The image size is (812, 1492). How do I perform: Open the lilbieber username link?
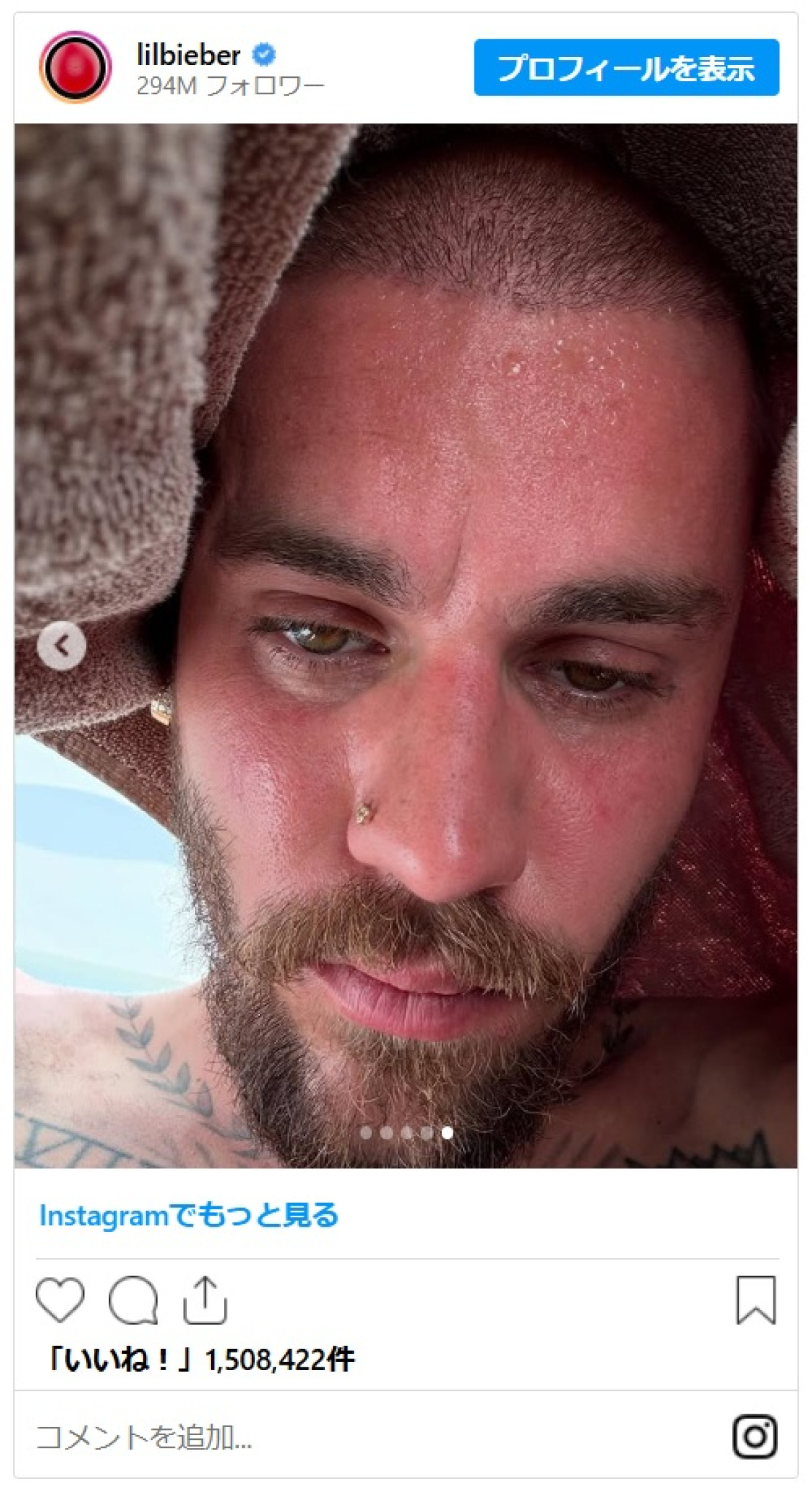click(188, 55)
